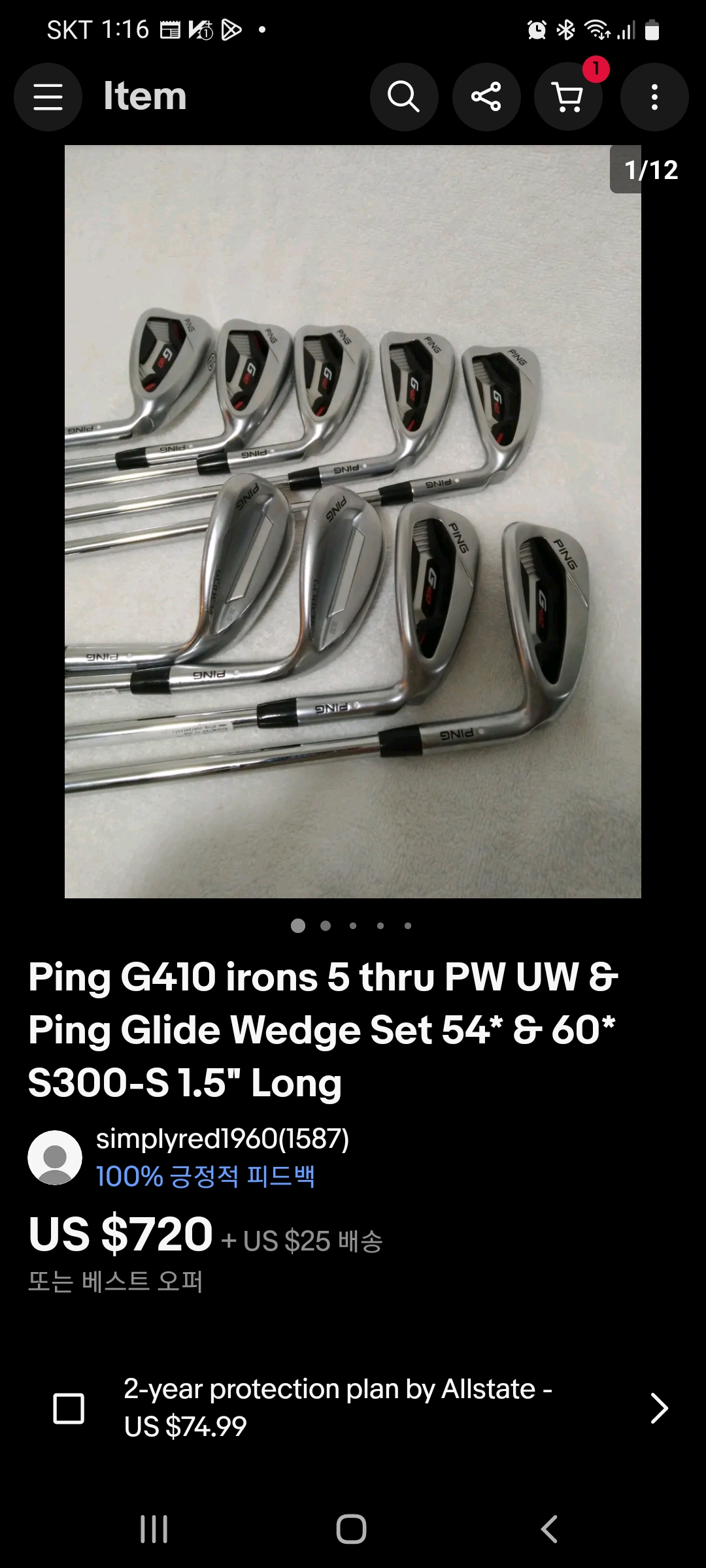Open the hamburger navigation menu
The image size is (706, 1568).
tap(48, 97)
